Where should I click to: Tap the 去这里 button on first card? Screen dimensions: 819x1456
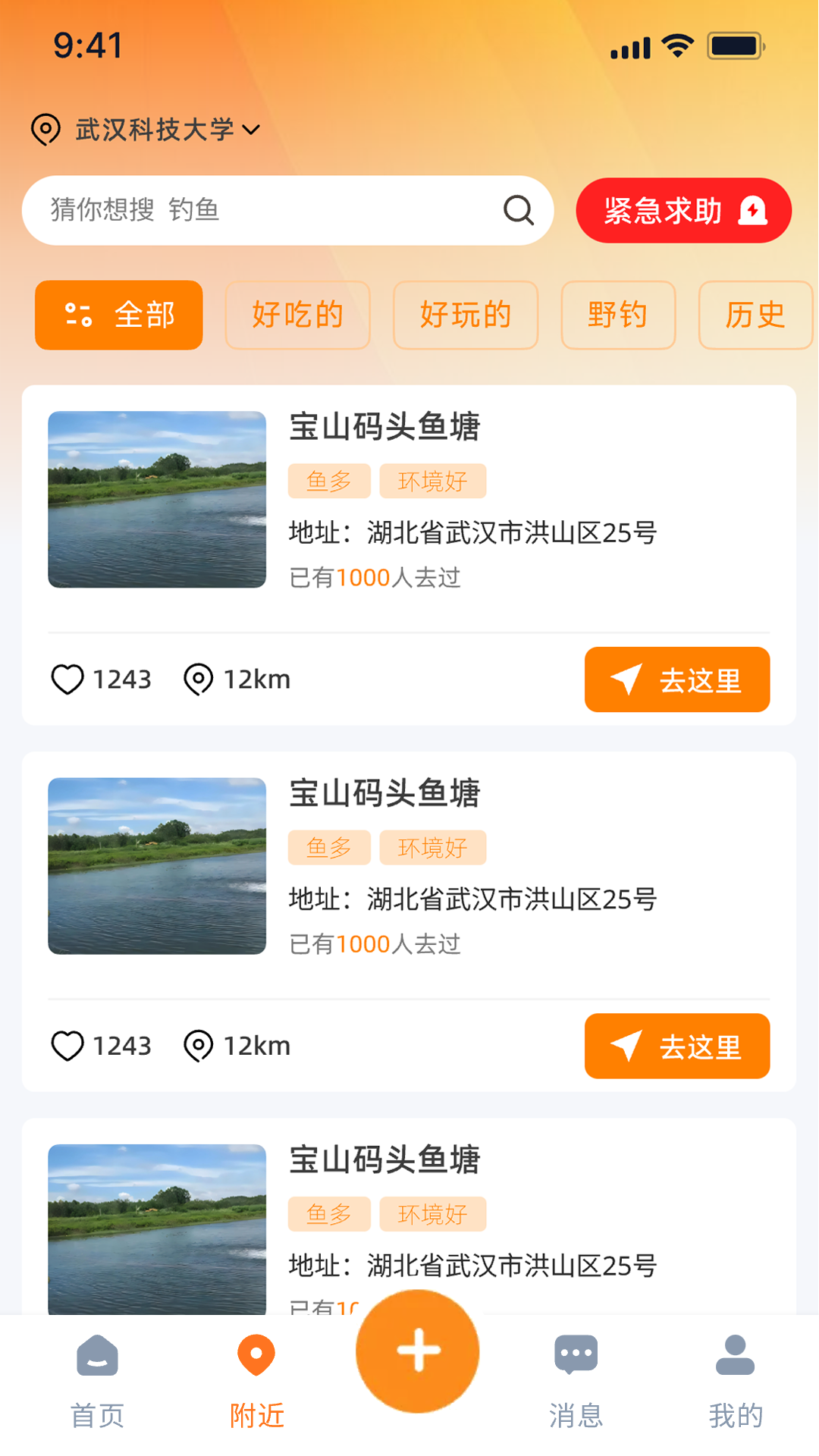[x=677, y=679]
